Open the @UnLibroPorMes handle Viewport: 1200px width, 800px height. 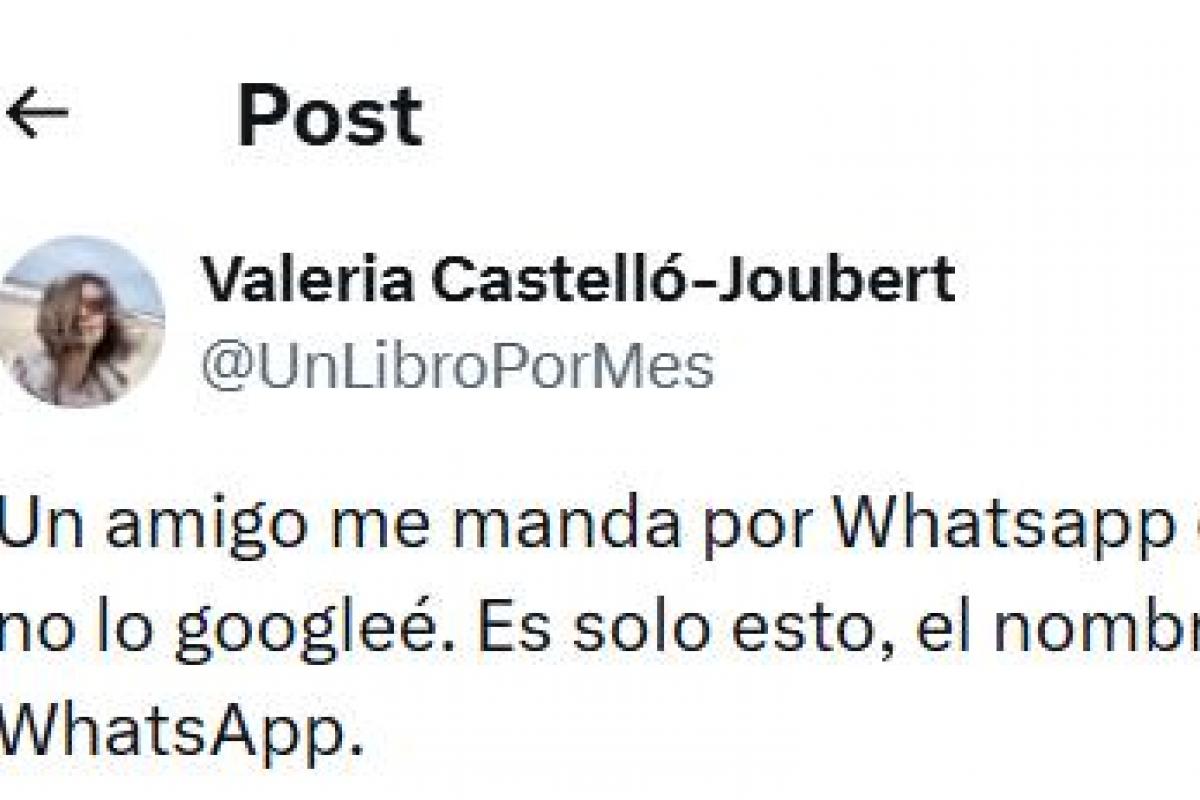point(457,366)
